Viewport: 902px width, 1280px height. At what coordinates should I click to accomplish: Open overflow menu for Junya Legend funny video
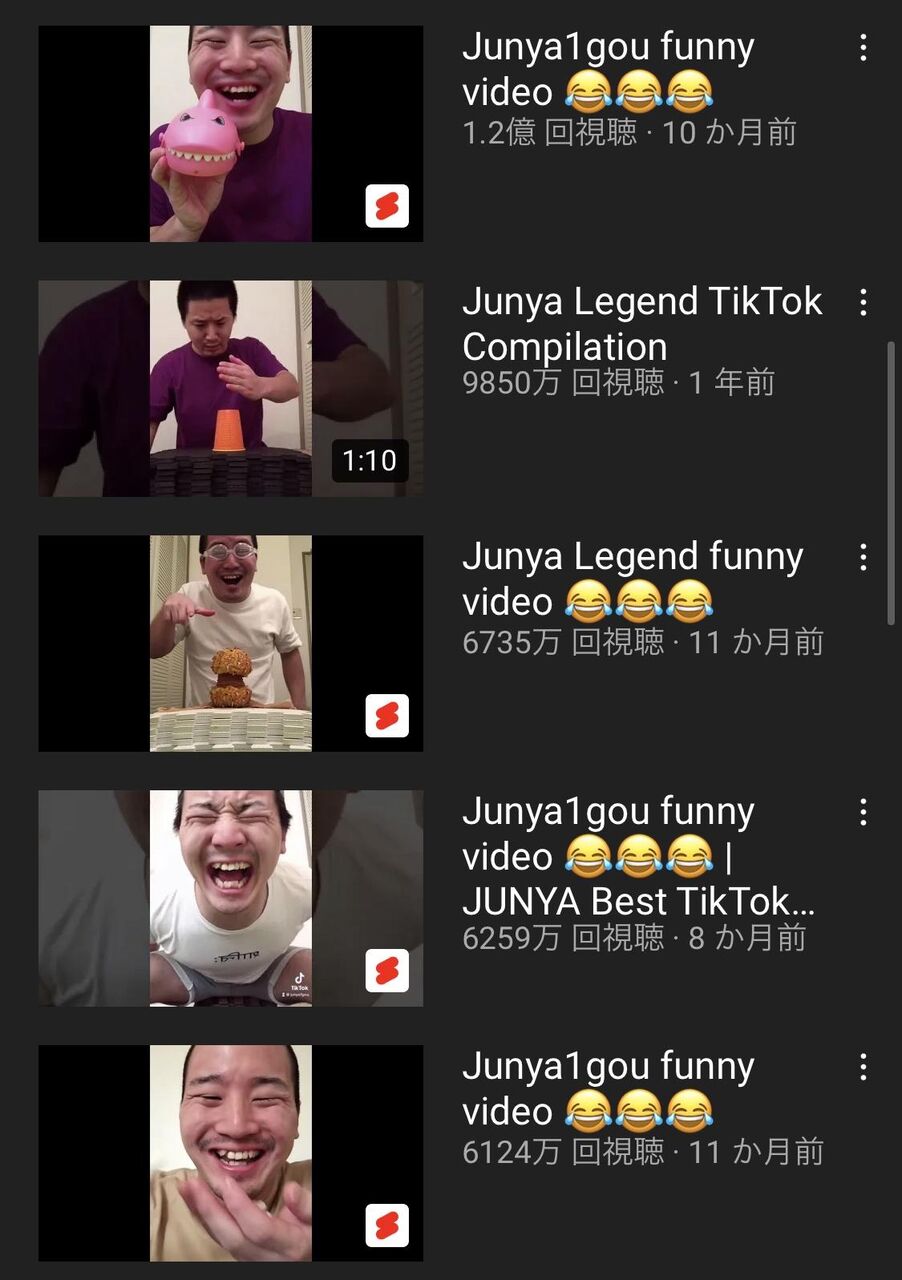click(x=863, y=557)
